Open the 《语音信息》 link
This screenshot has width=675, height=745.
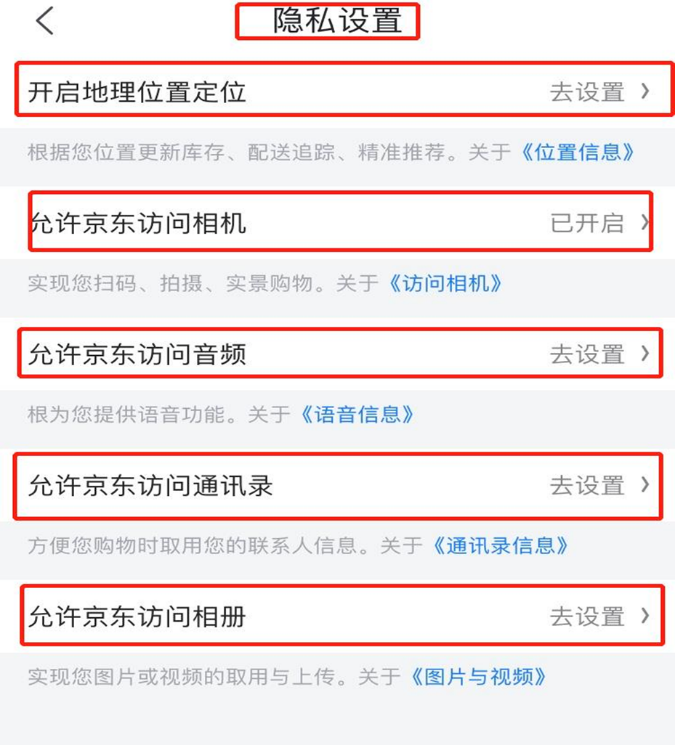357,414
